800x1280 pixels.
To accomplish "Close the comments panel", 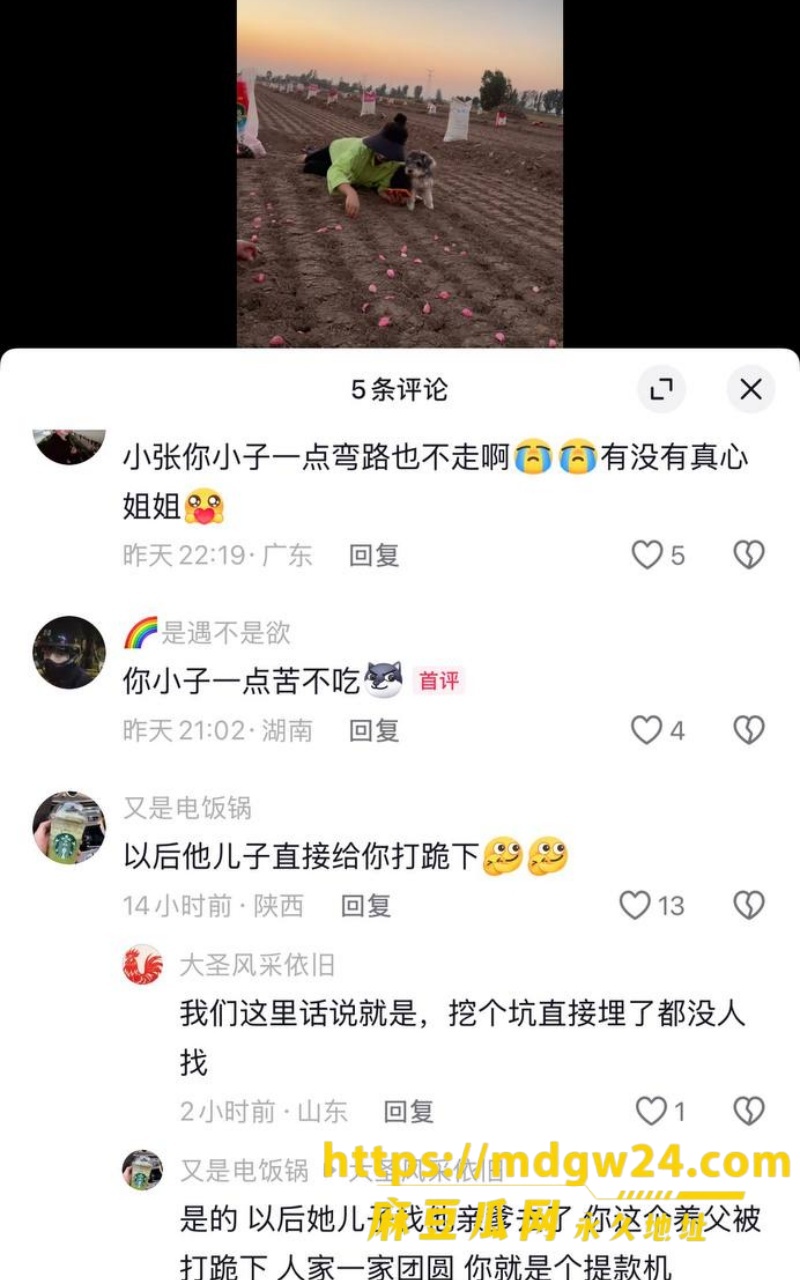I will [x=751, y=390].
